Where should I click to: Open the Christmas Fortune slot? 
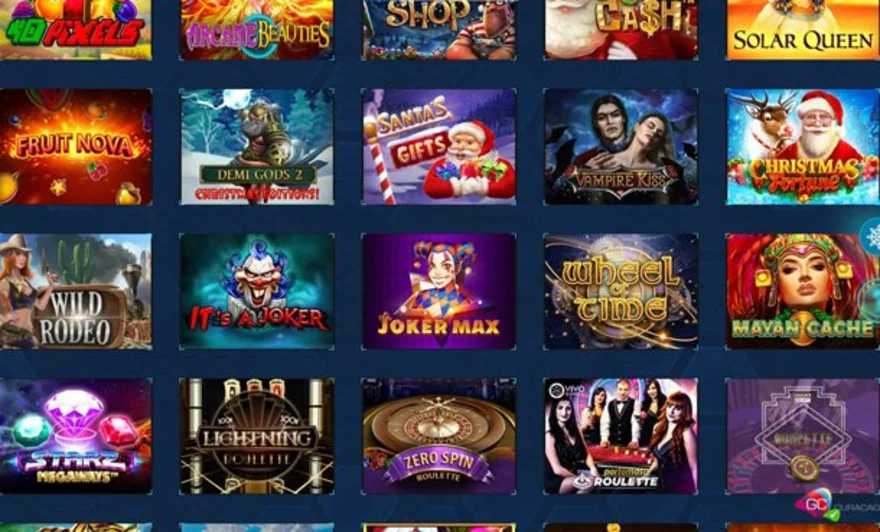(802, 147)
